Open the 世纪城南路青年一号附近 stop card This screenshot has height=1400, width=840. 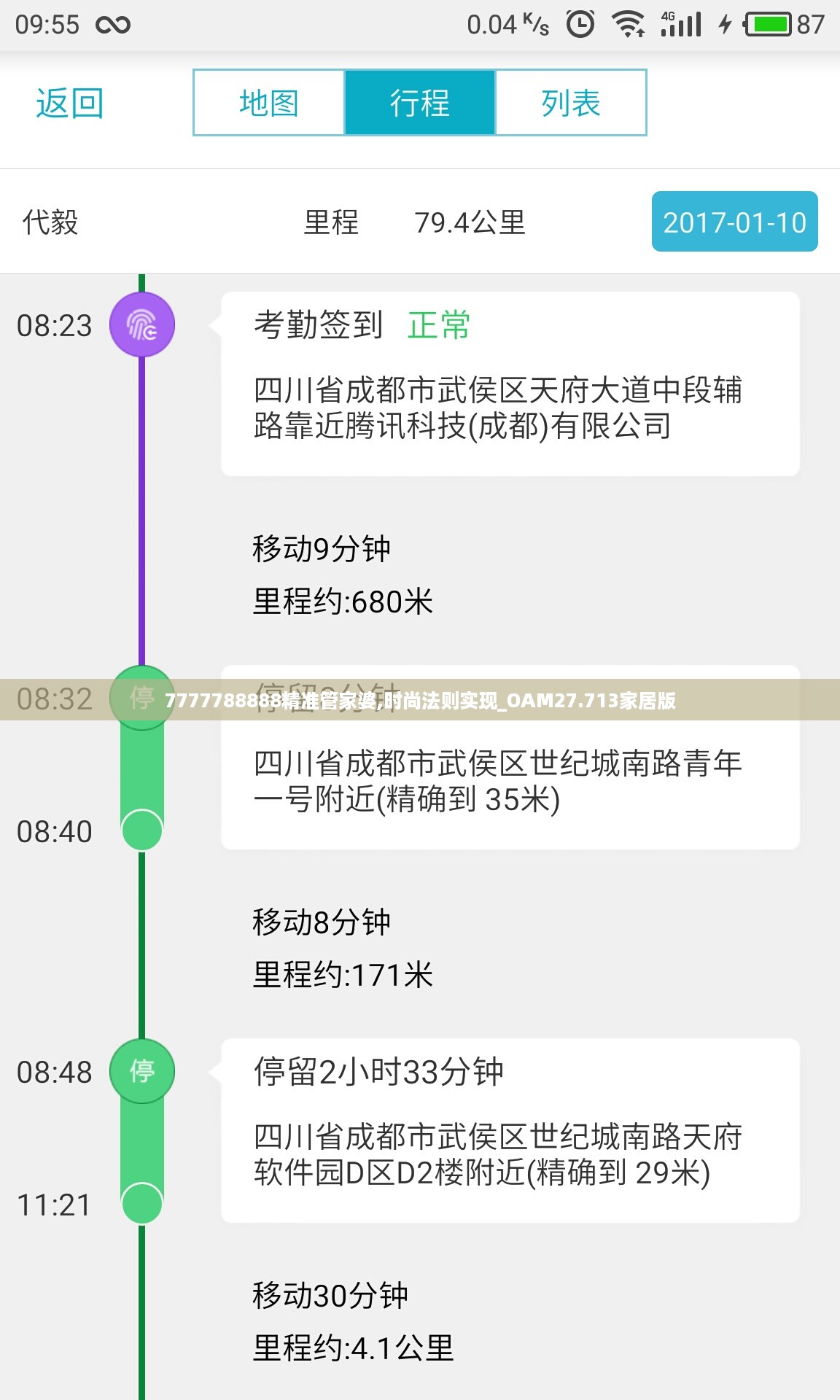(510, 780)
